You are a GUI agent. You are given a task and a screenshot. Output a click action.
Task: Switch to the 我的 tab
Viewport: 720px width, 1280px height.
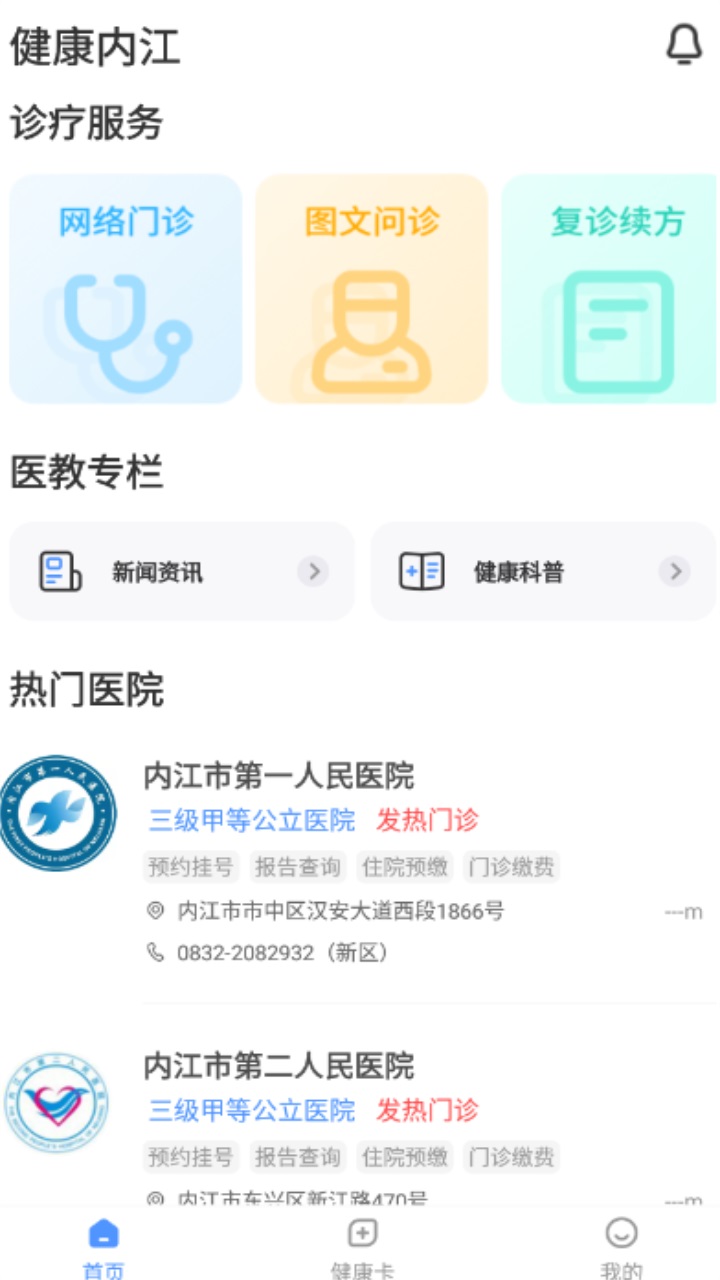click(621, 1245)
